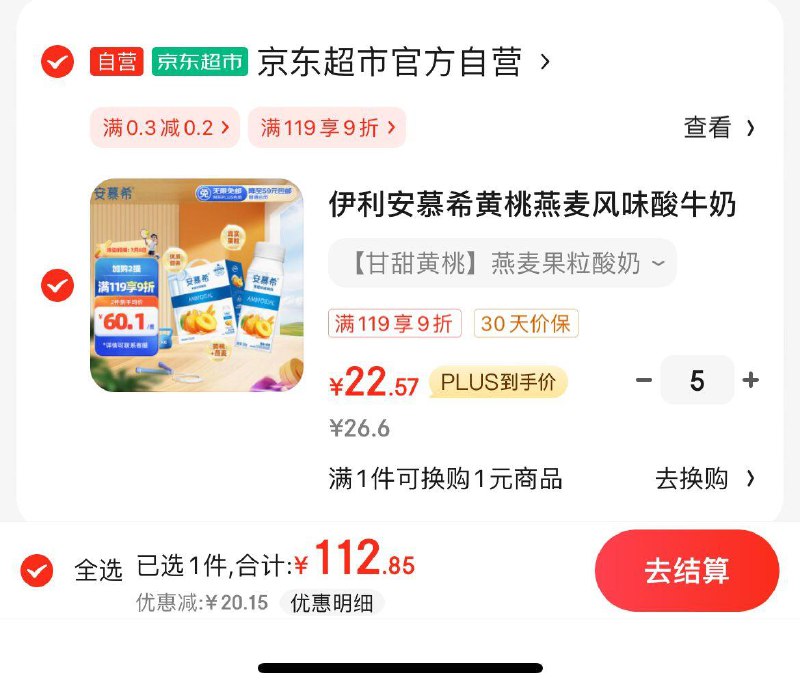Uncheck the 京东超市官方自营 store checkbox
The image size is (800, 689).
[x=57, y=62]
